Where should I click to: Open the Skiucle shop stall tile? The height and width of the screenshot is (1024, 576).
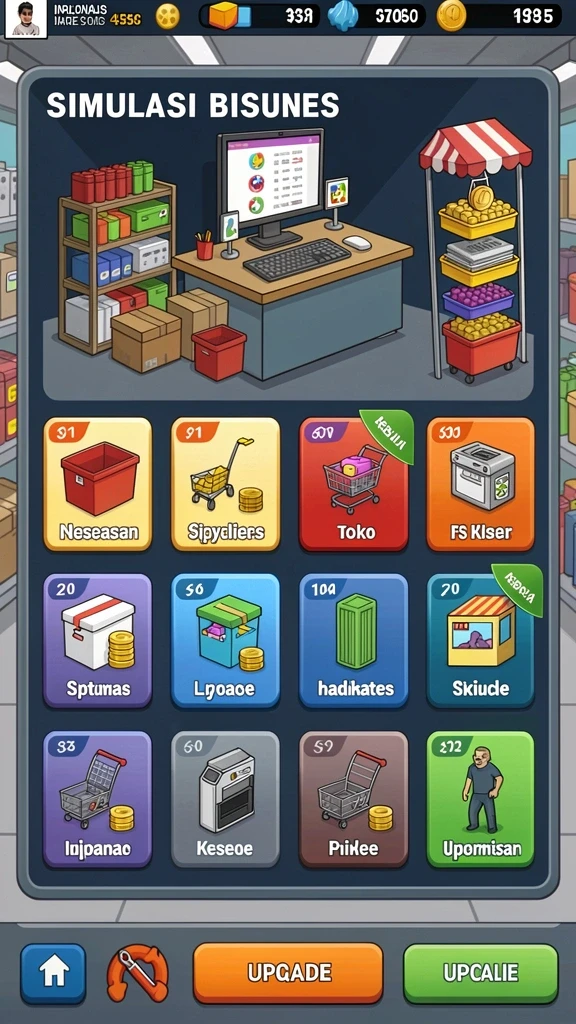(x=481, y=641)
